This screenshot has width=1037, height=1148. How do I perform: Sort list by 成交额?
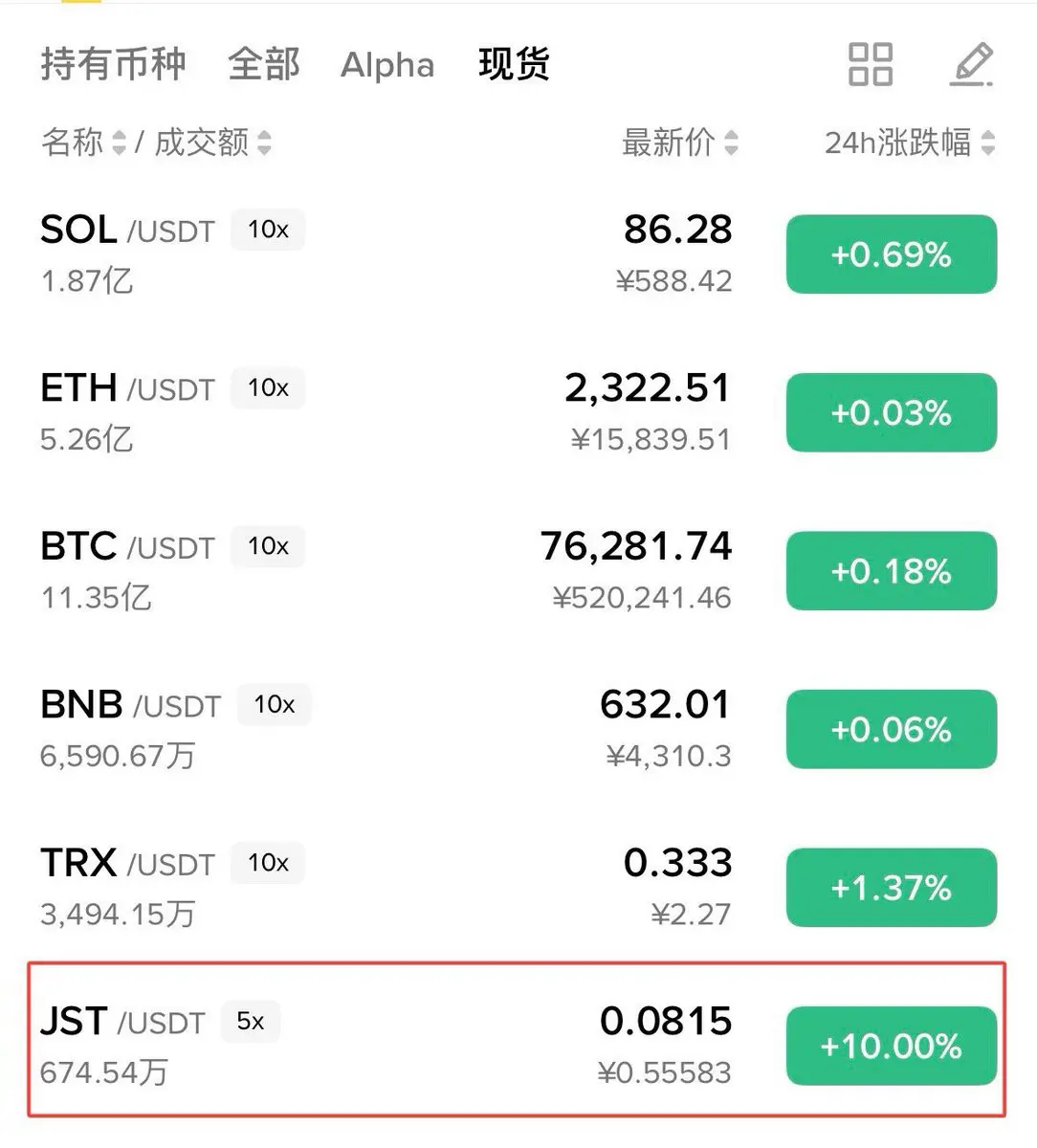coord(212,143)
